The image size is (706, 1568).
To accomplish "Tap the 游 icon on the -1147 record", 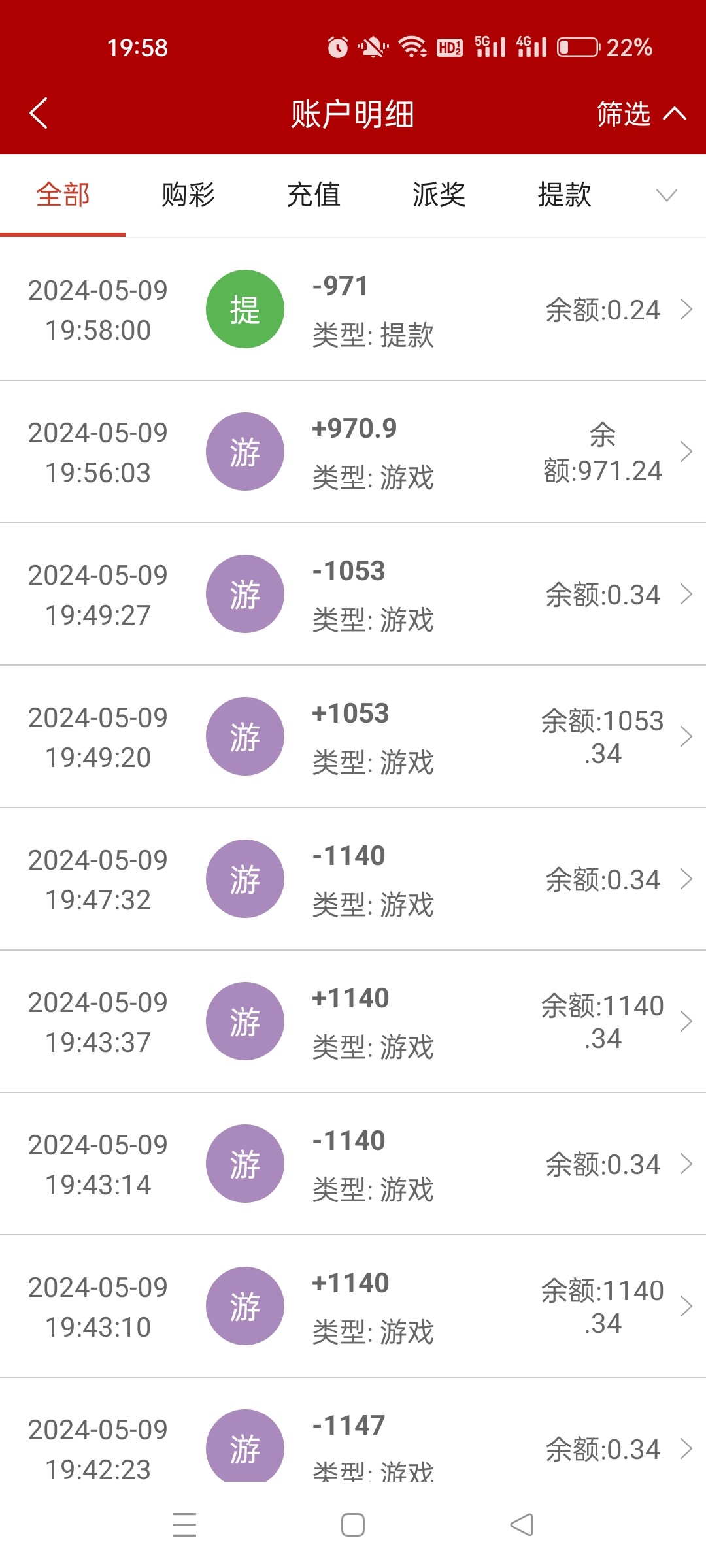I will (x=245, y=1448).
